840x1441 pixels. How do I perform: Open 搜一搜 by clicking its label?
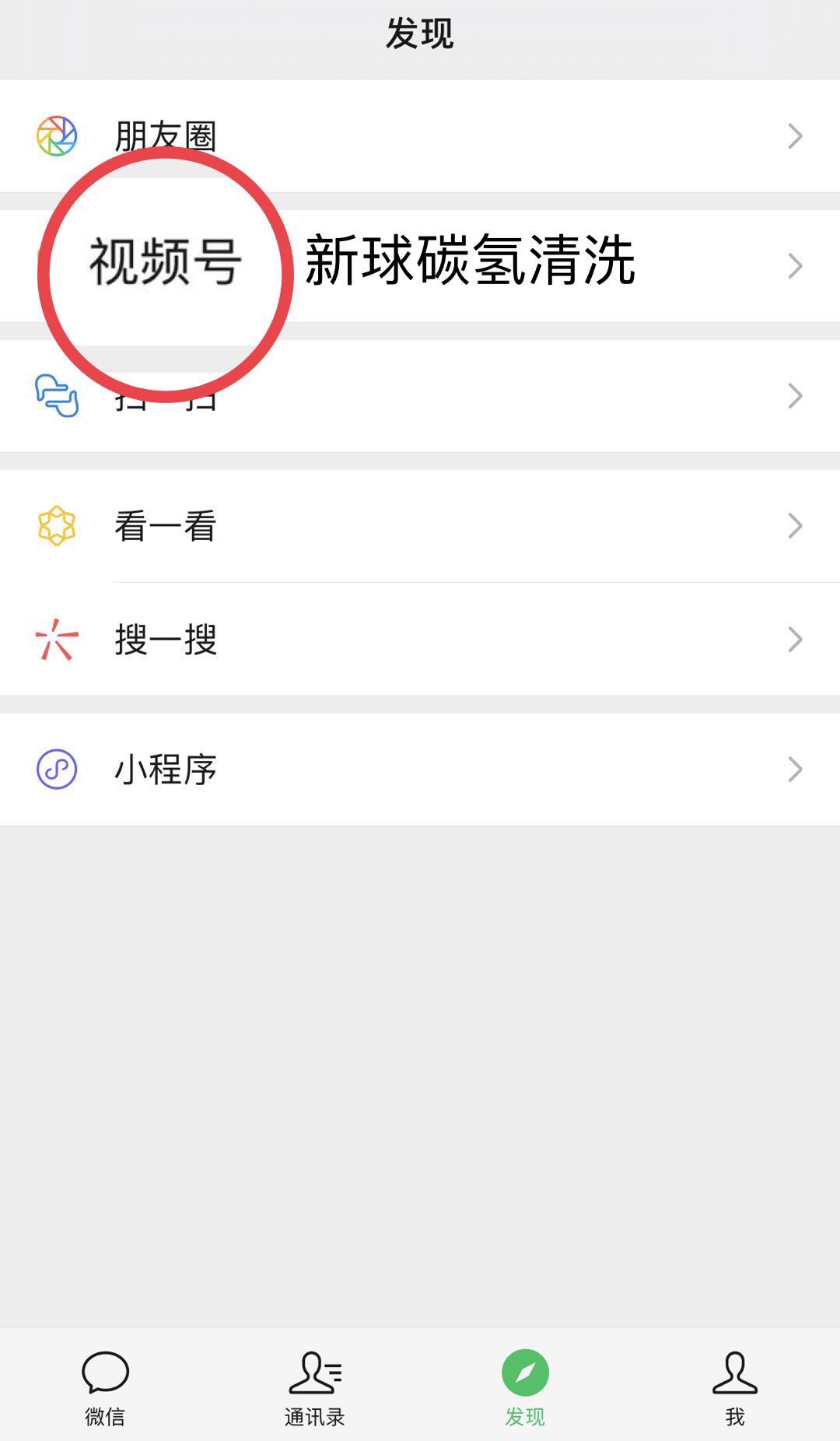click(x=166, y=640)
